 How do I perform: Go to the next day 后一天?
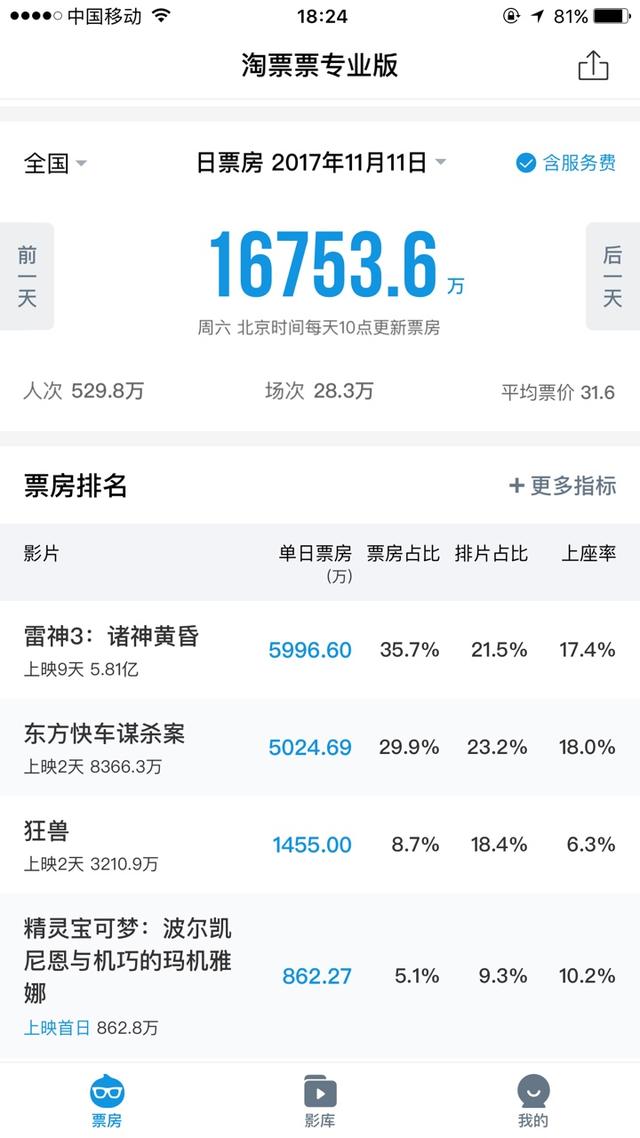[612, 277]
